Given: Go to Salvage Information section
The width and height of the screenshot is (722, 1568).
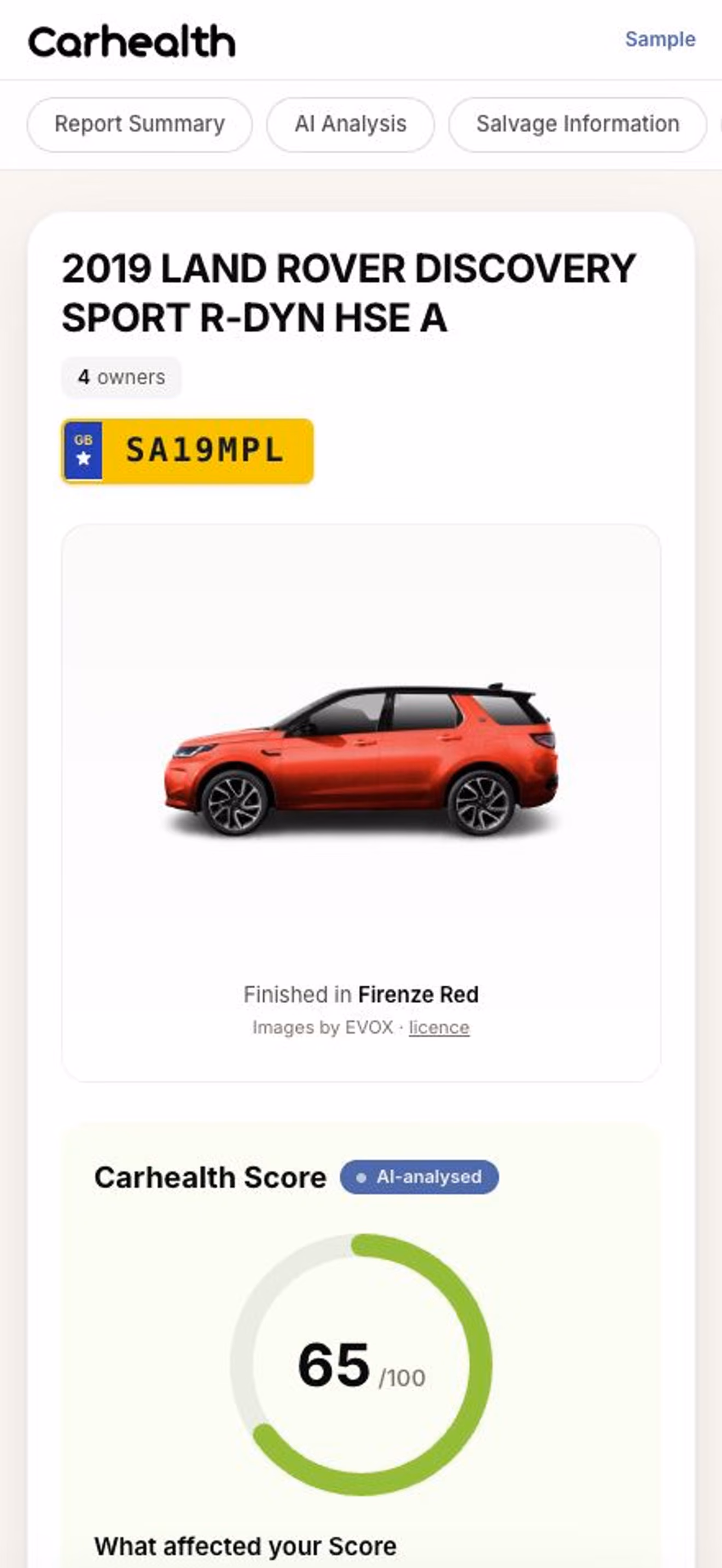Looking at the screenshot, I should pos(578,124).
